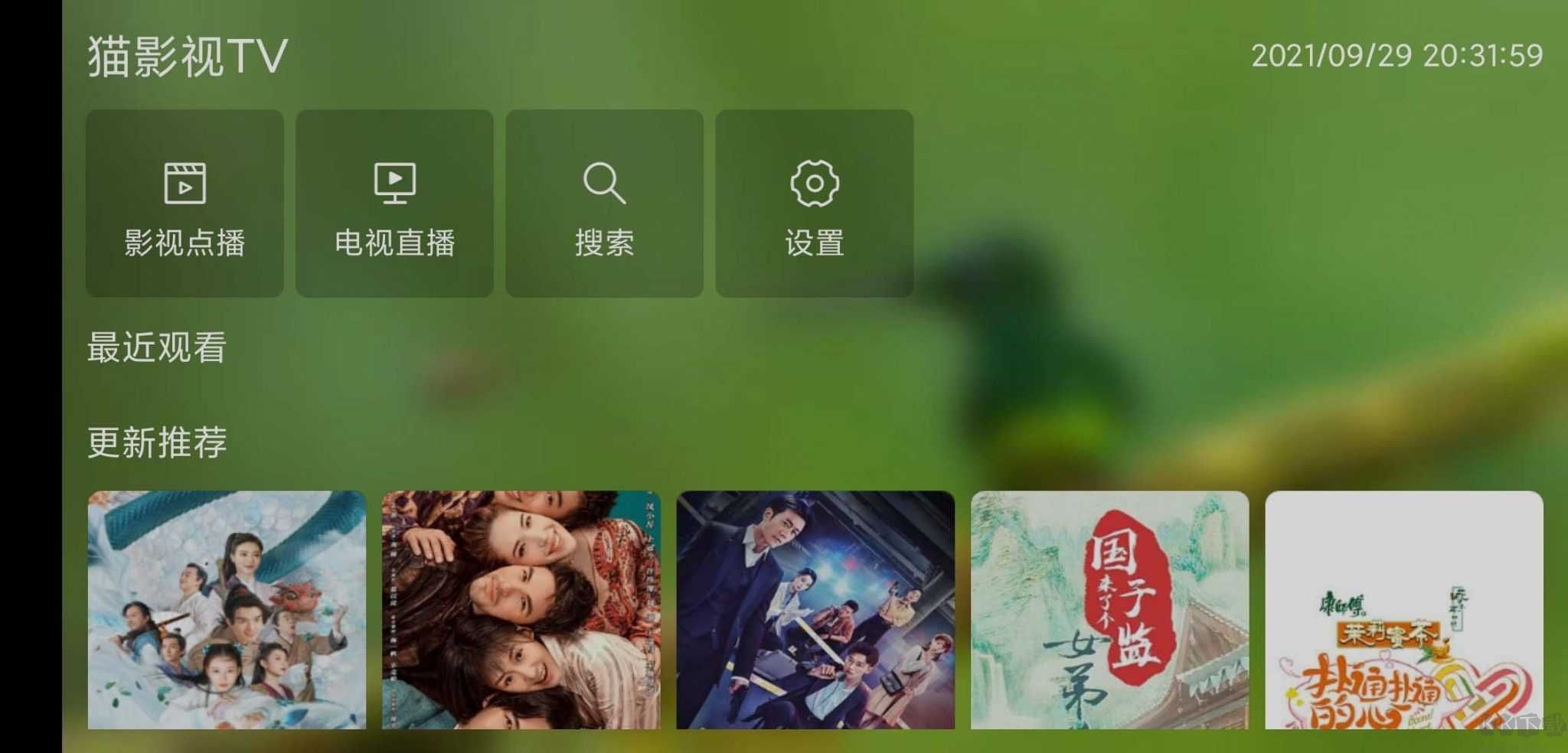Open the poster with five smiling faces

(x=521, y=610)
